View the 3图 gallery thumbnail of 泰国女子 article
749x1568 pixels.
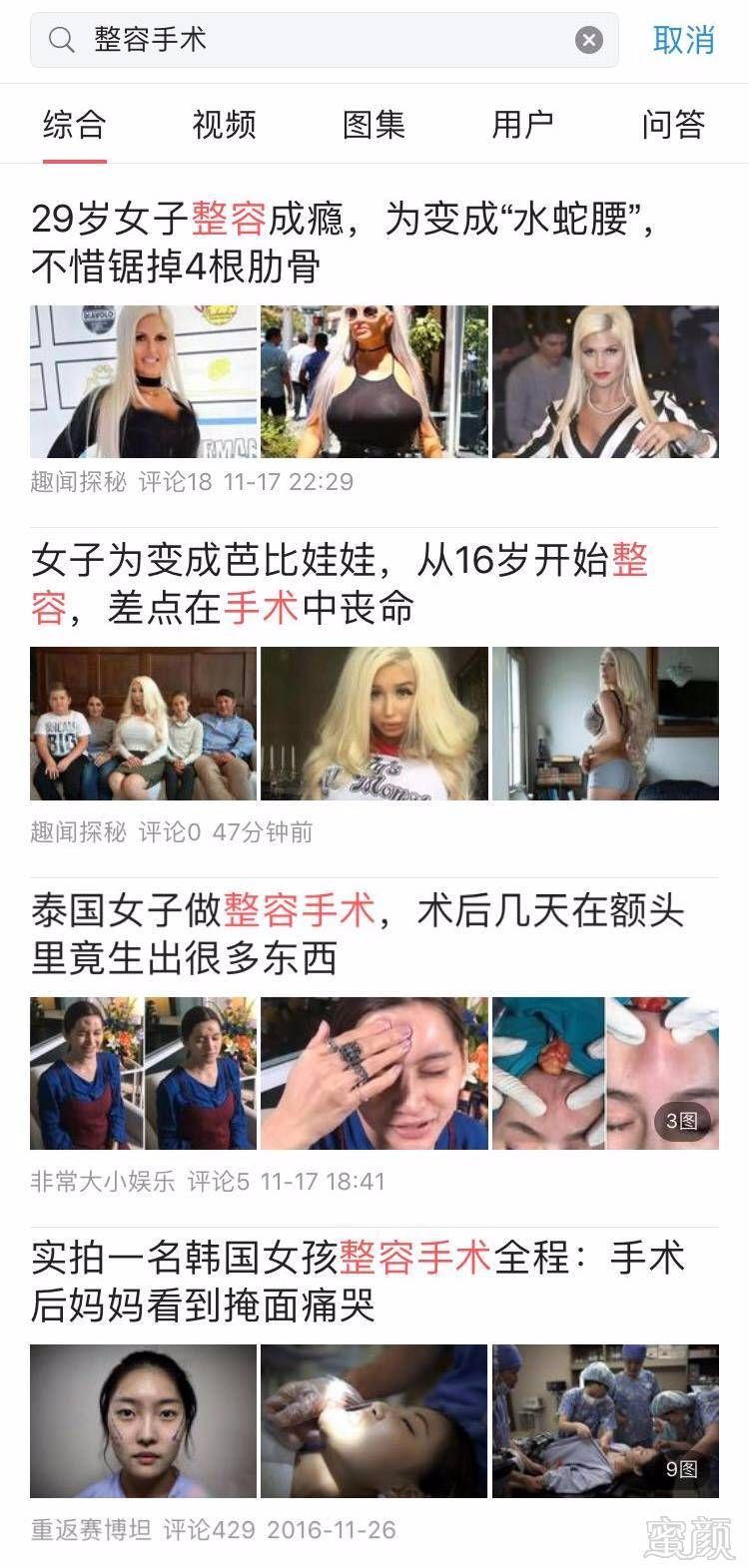605,1073
